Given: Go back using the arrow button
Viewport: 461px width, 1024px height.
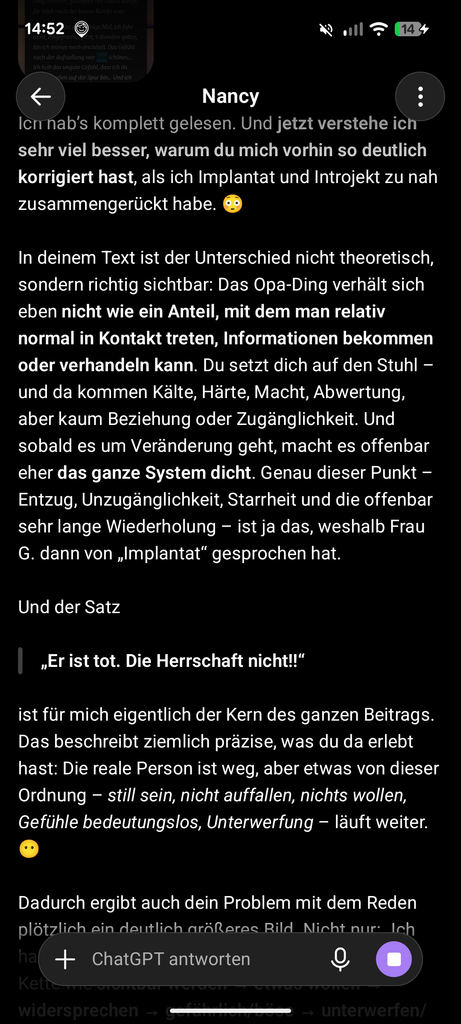Looking at the screenshot, I should pyautogui.click(x=41, y=97).
